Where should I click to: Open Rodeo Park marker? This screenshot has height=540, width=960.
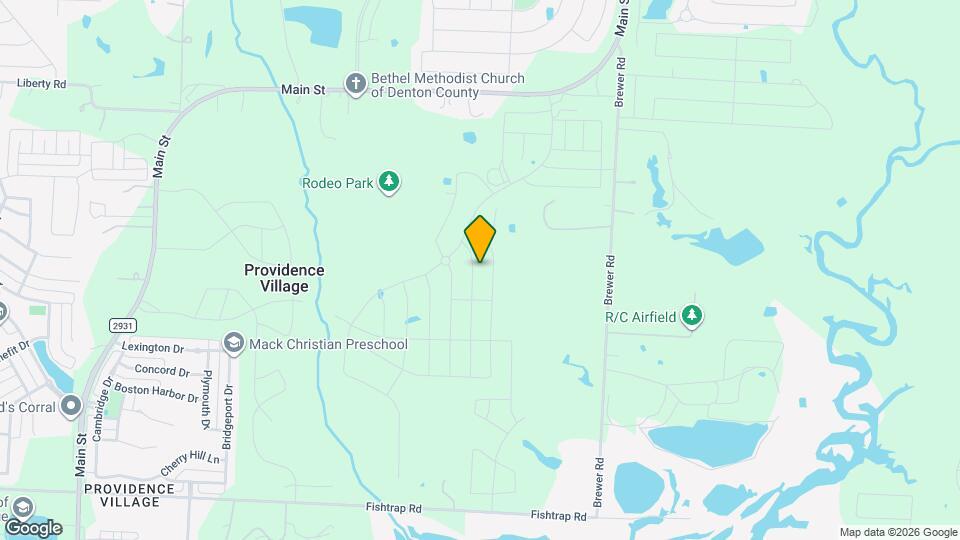[x=390, y=183]
